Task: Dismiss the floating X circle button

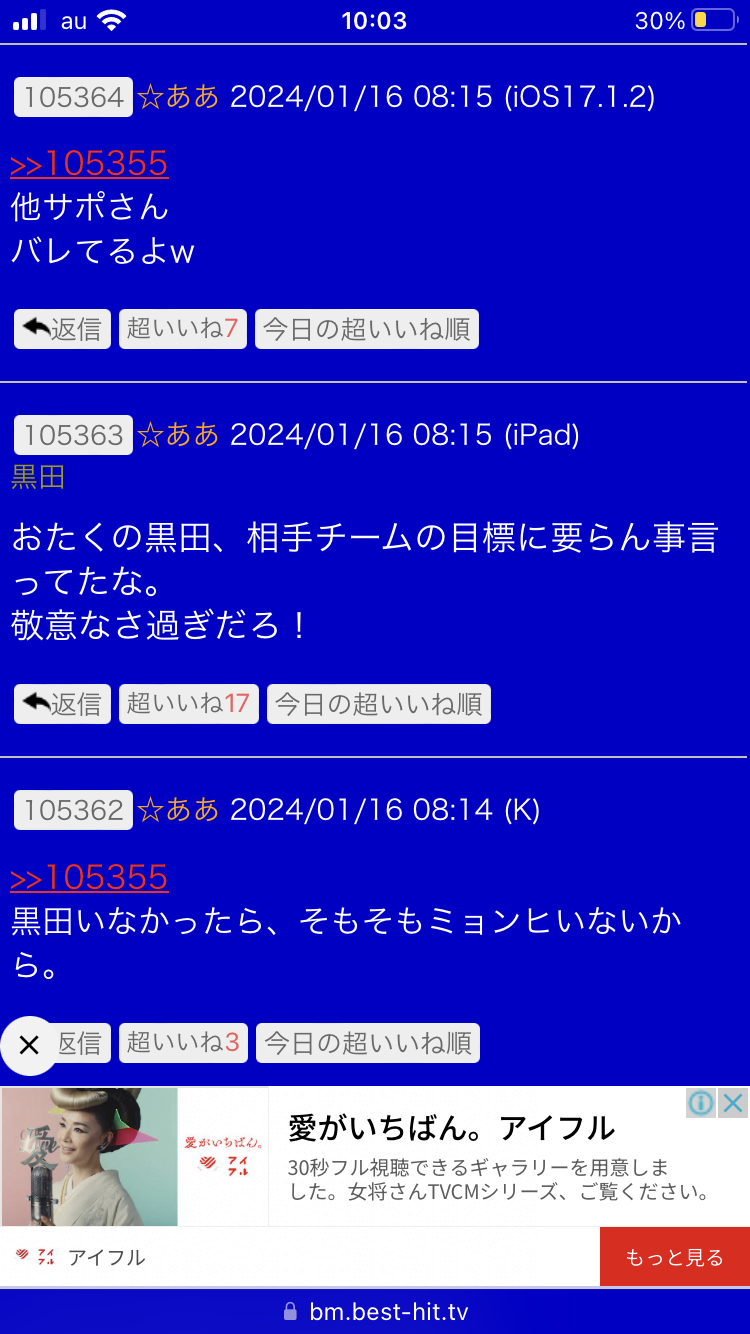Action: (29, 1046)
